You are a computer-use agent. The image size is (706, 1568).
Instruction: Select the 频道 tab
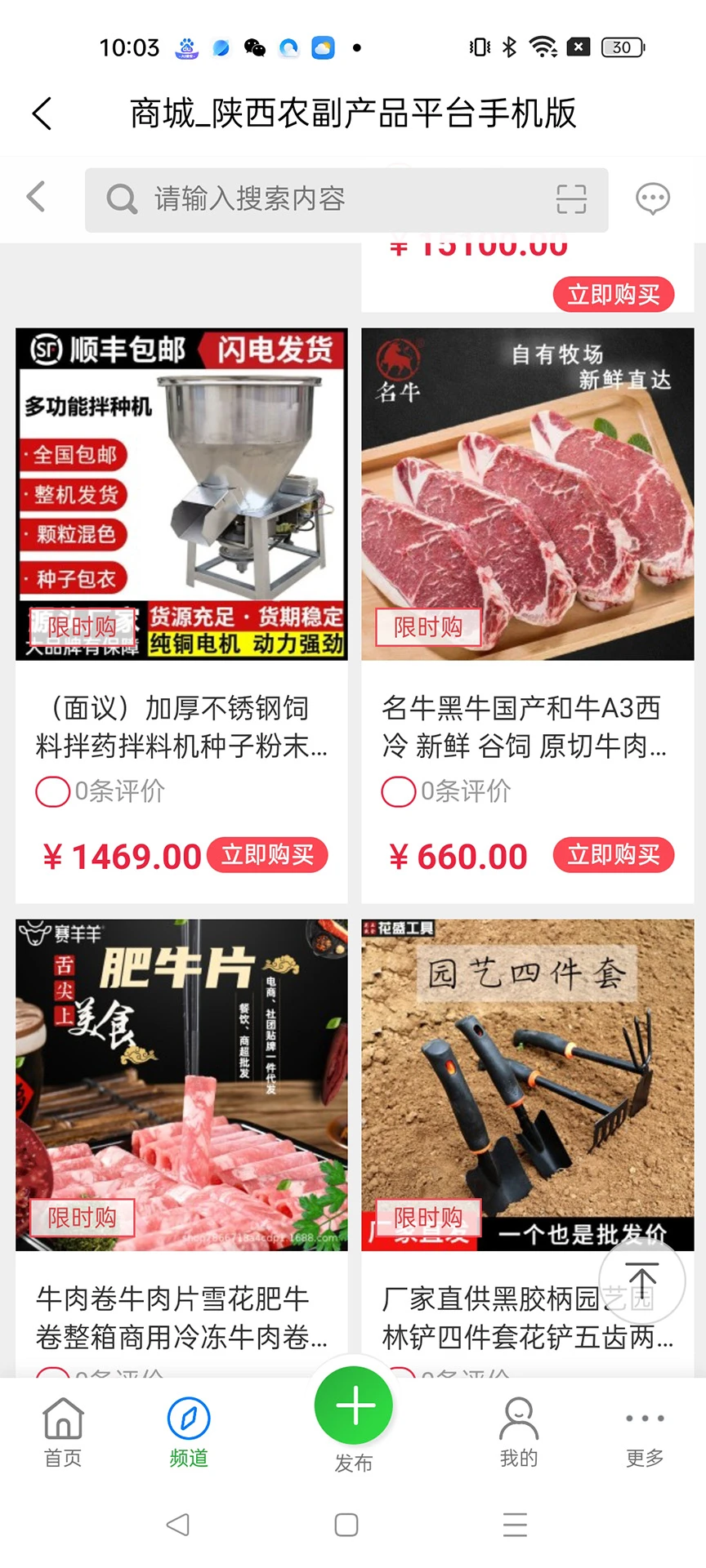(x=189, y=1432)
